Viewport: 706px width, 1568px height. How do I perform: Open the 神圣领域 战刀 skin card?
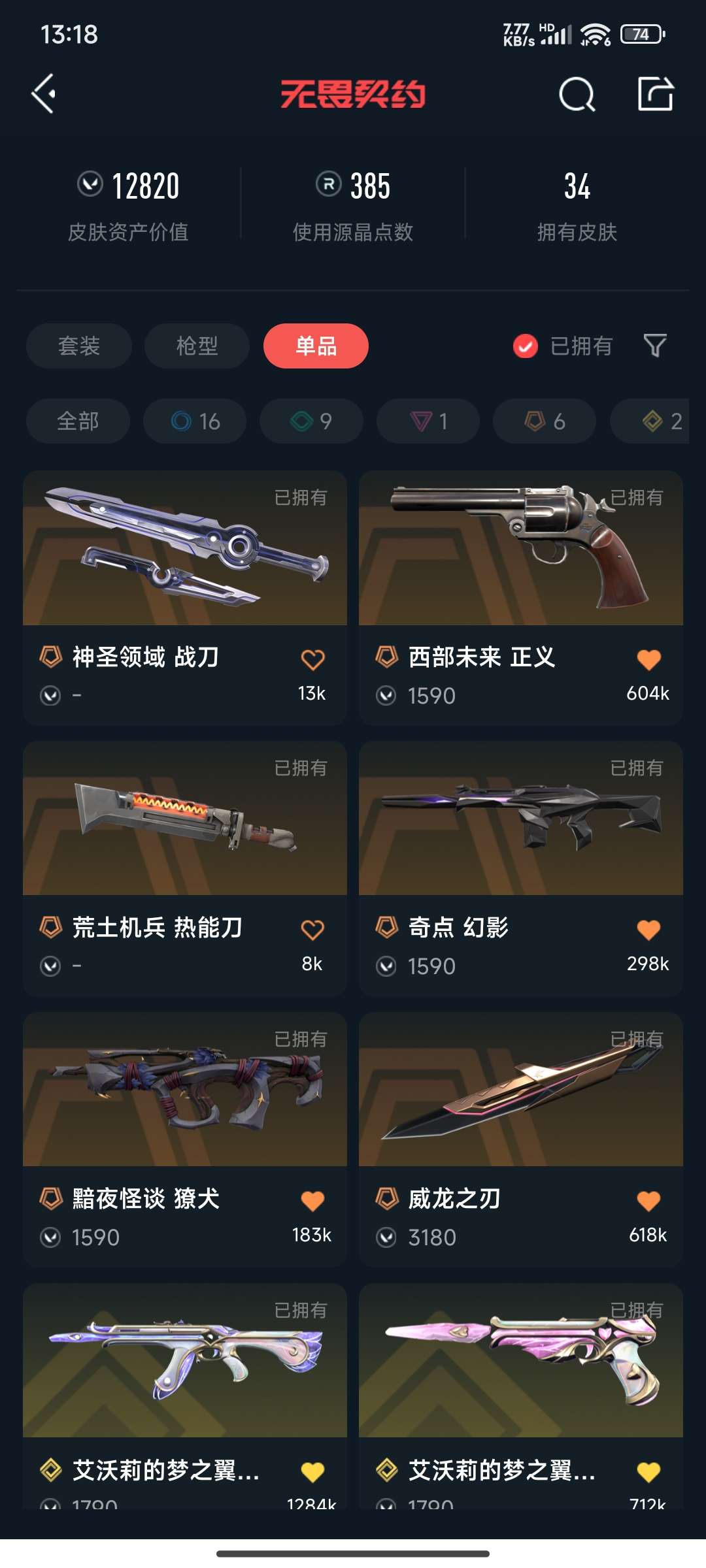pos(185,549)
